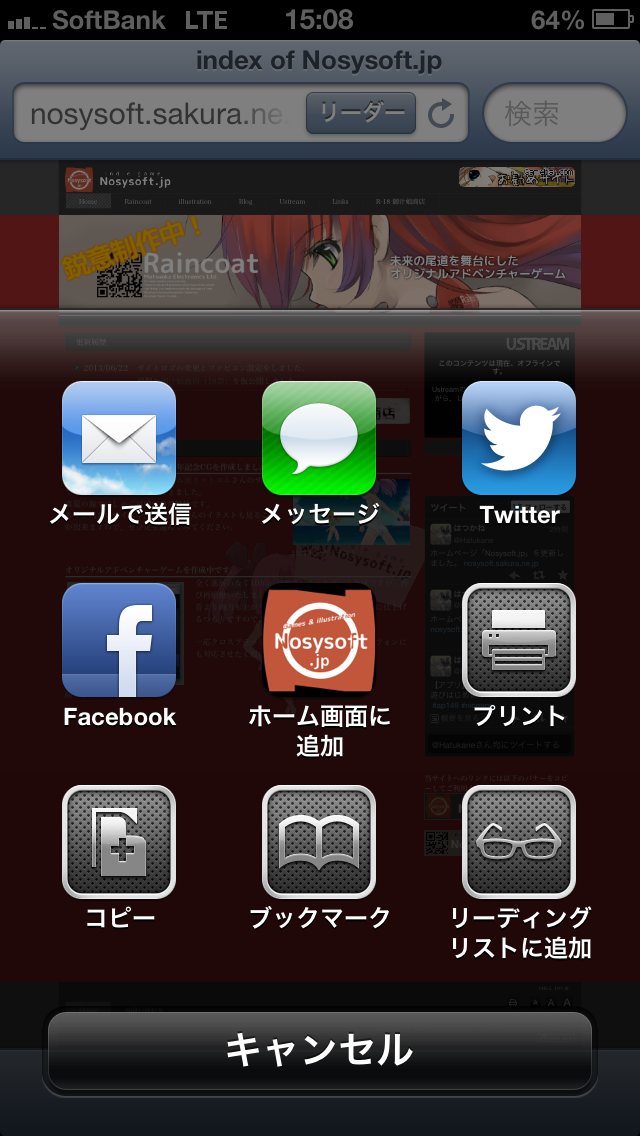Viewport: 640px width, 1136px height.
Task: Add the page as ブックマーク
Action: pyautogui.click(x=319, y=842)
